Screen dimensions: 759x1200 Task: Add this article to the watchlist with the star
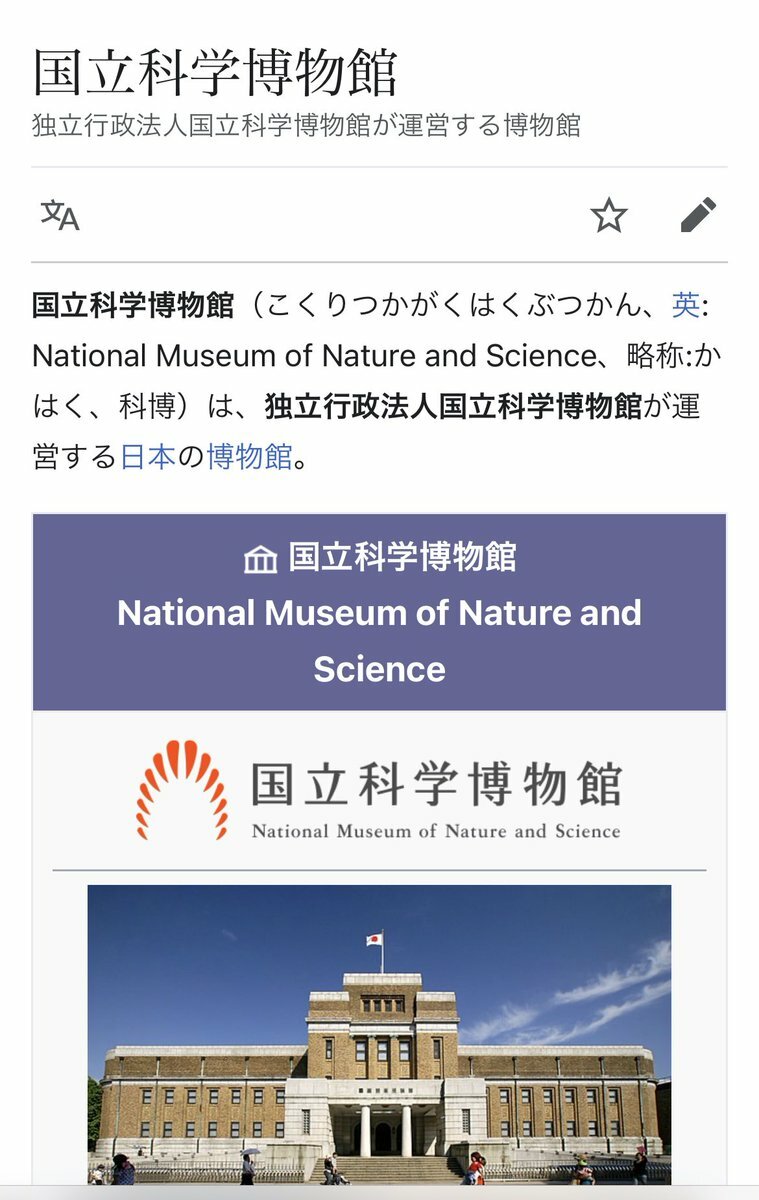pos(608,215)
